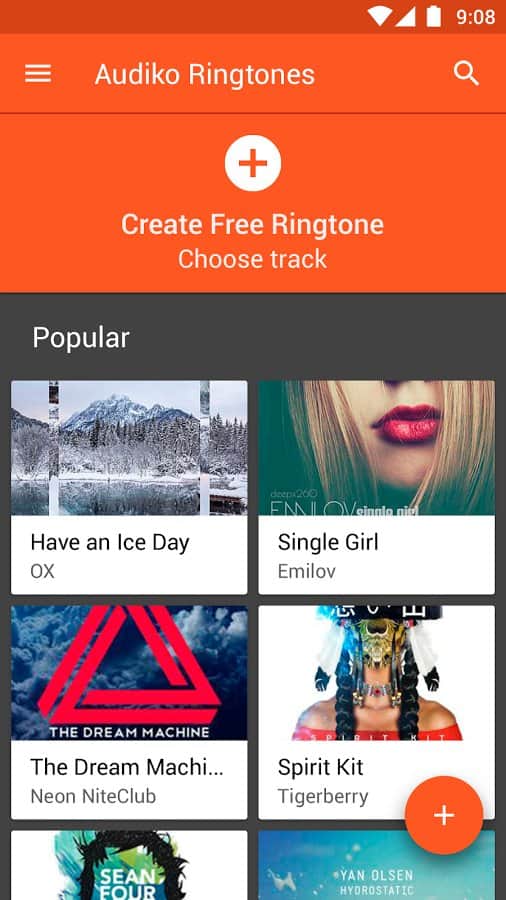Open the Have an Ice Day card
506x900 pixels.
click(x=129, y=487)
